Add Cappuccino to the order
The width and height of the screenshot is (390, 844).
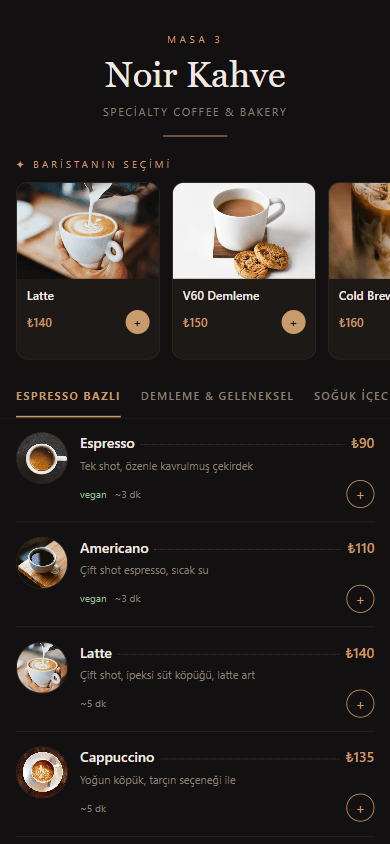pos(360,808)
